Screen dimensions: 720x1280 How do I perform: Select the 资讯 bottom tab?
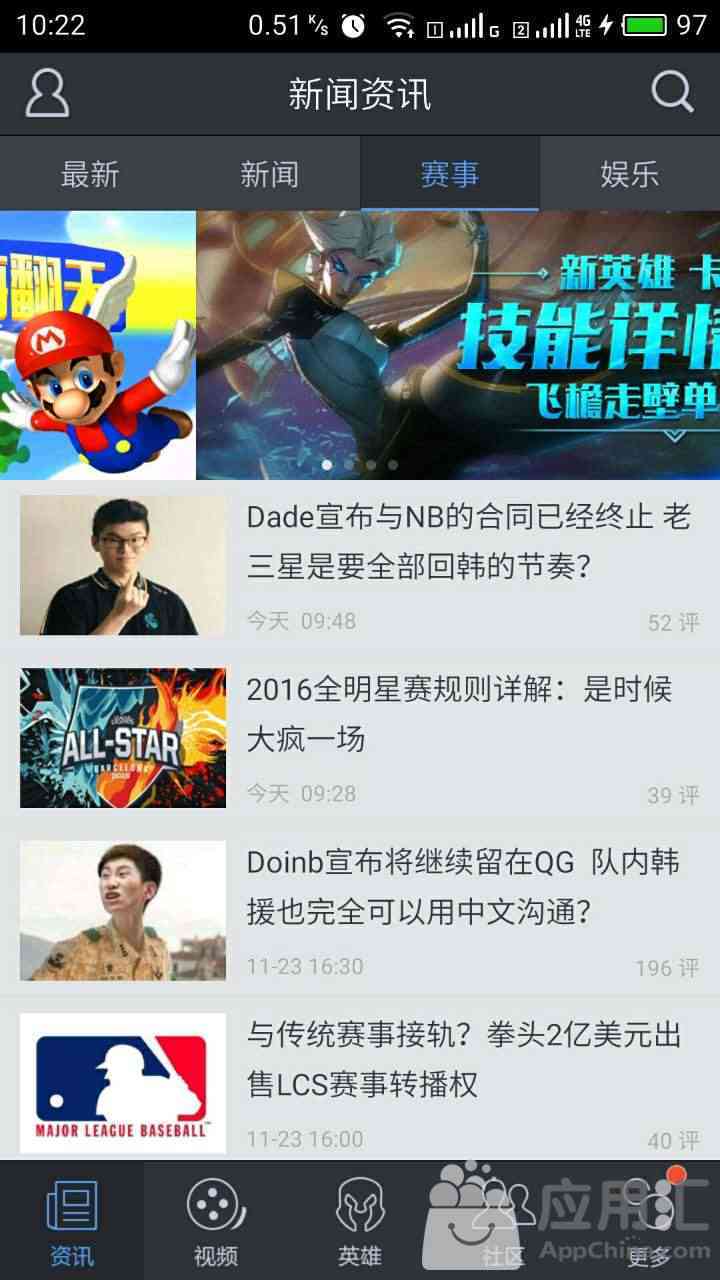(72, 1222)
